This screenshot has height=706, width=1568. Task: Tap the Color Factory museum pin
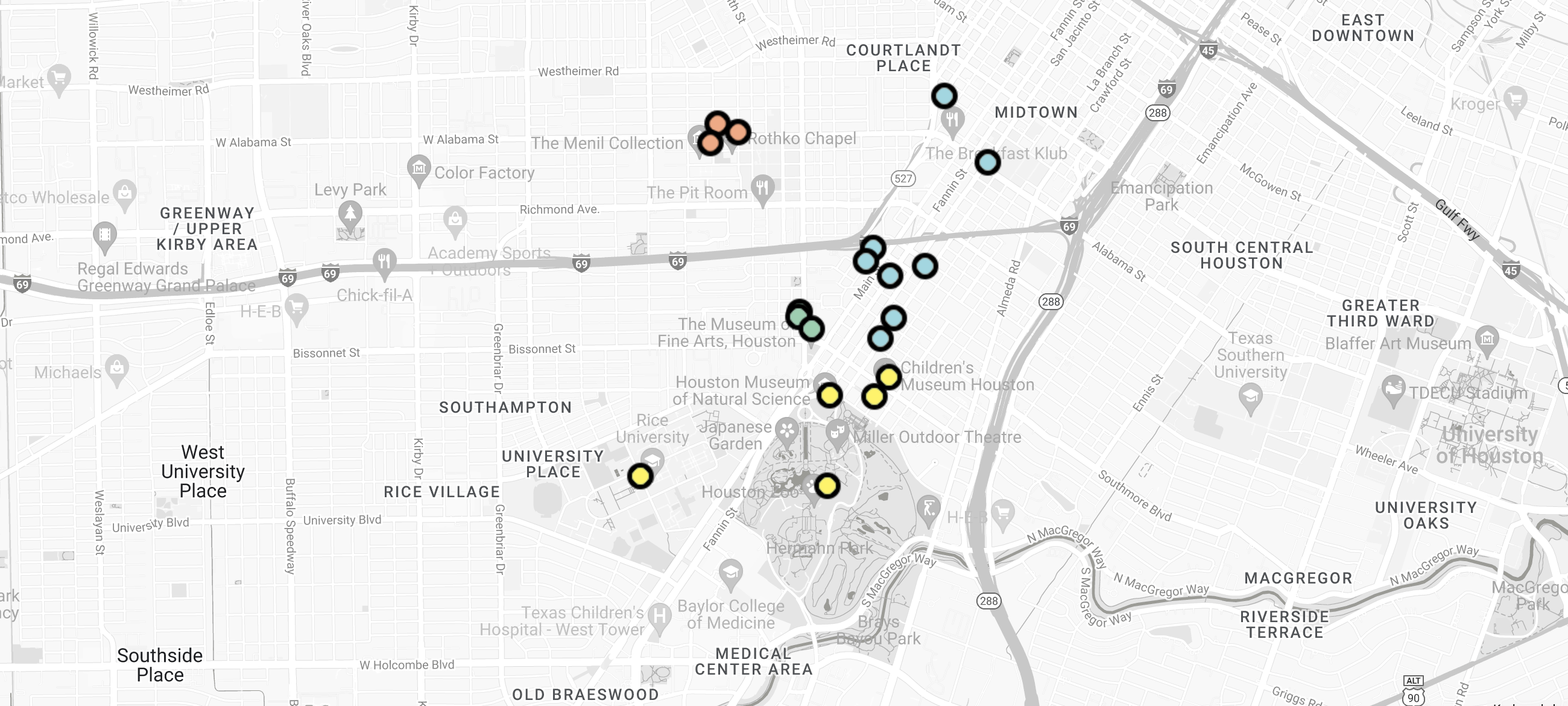point(419,168)
